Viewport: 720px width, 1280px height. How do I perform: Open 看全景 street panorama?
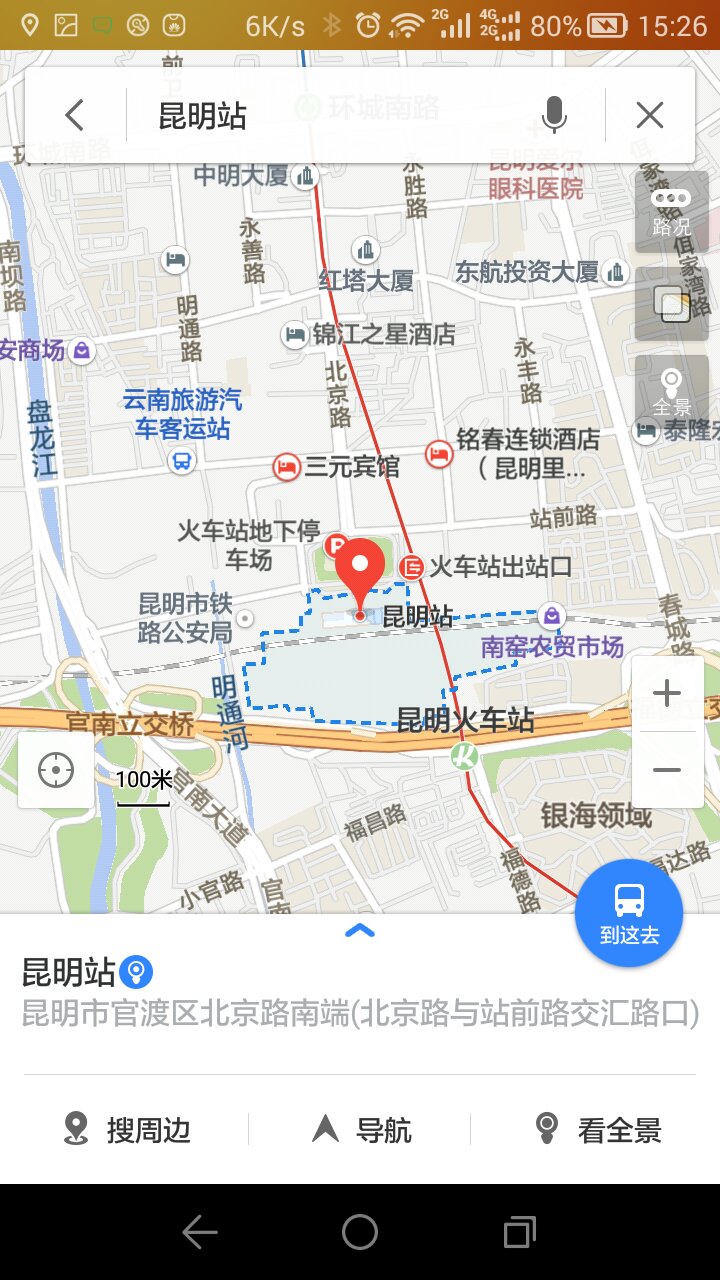[598, 1130]
